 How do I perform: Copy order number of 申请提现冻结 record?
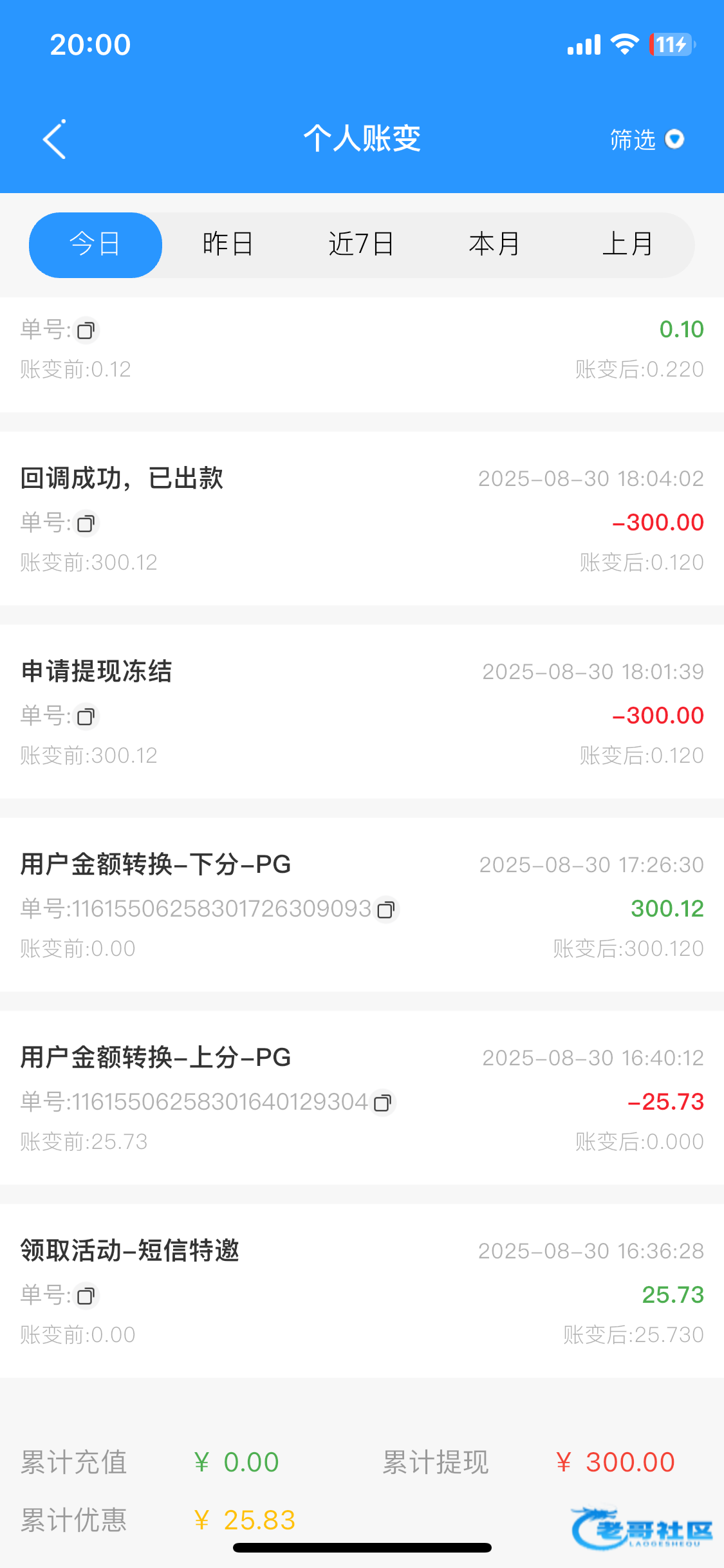coord(86,716)
